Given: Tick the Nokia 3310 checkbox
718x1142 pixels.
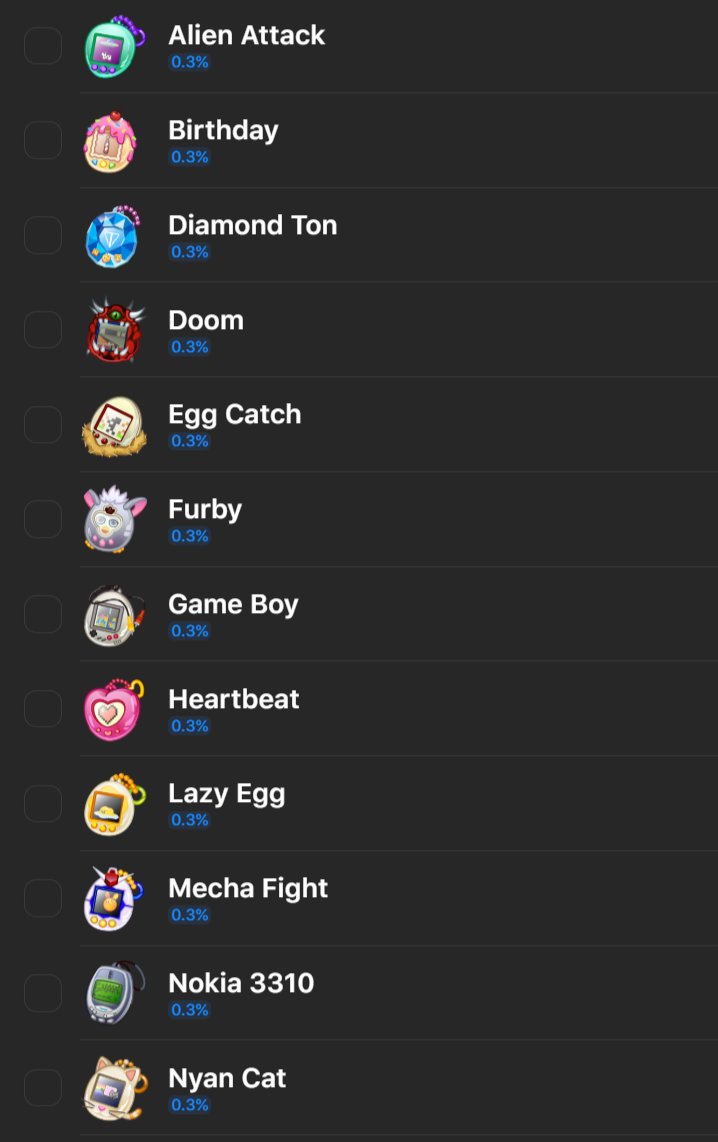Looking at the screenshot, I should [42, 993].
